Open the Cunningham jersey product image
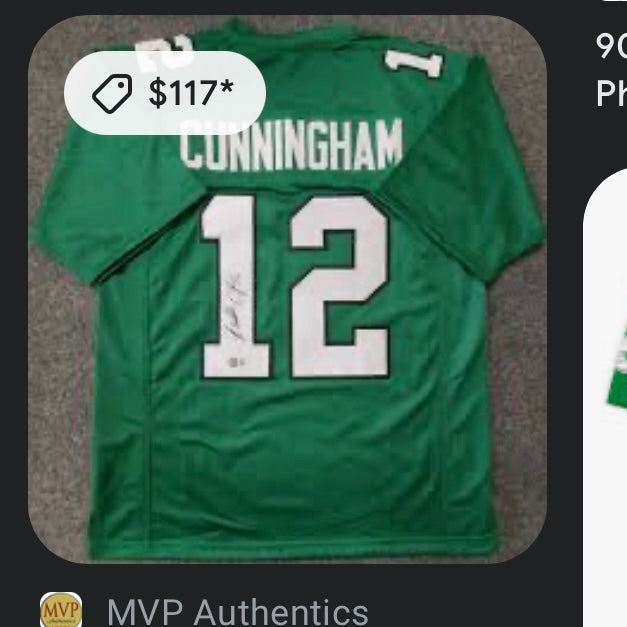 (x=290, y=330)
